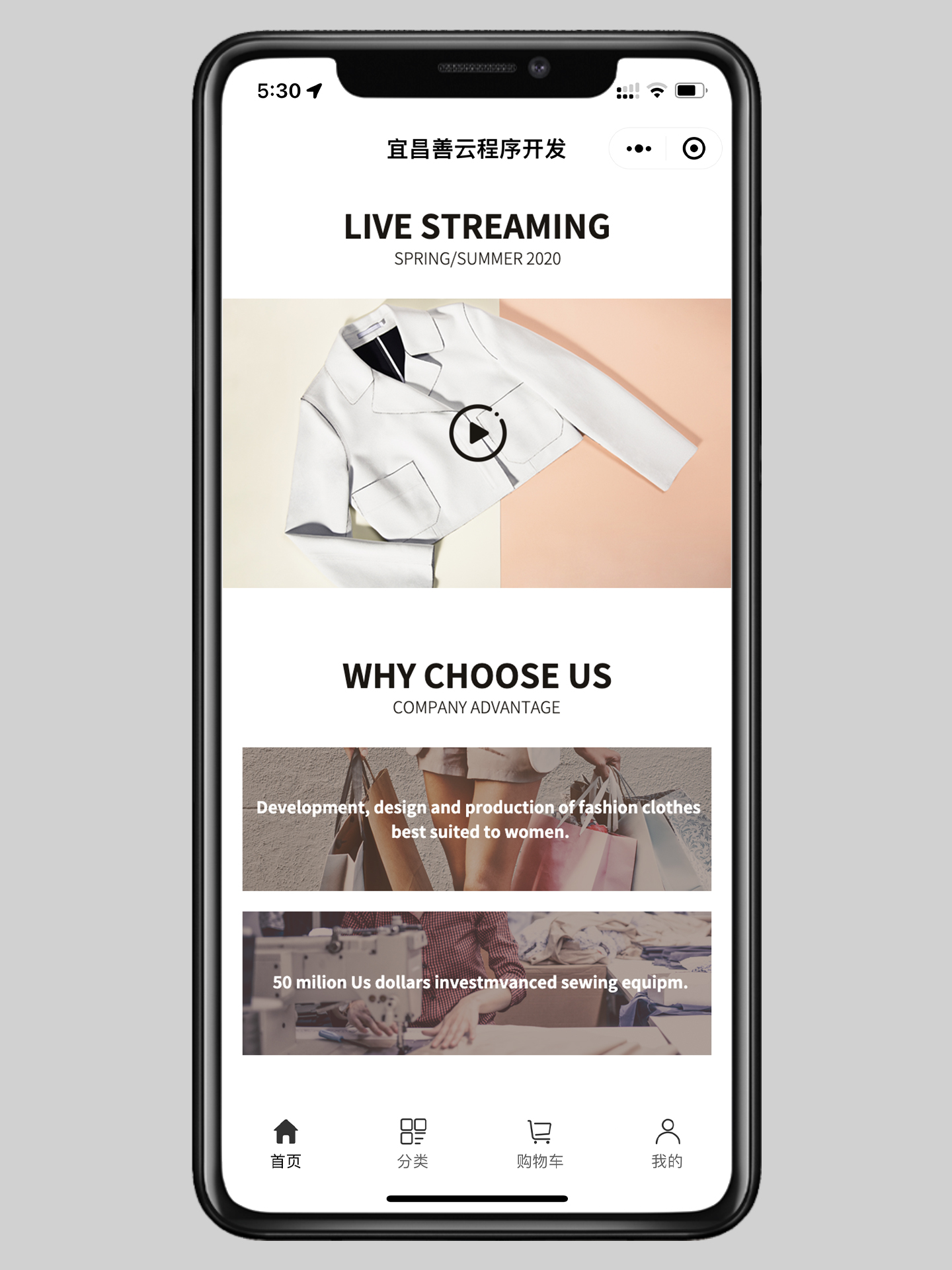952x1270 pixels.
Task: Go to the 我的 profile tab
Action: coord(666,1143)
